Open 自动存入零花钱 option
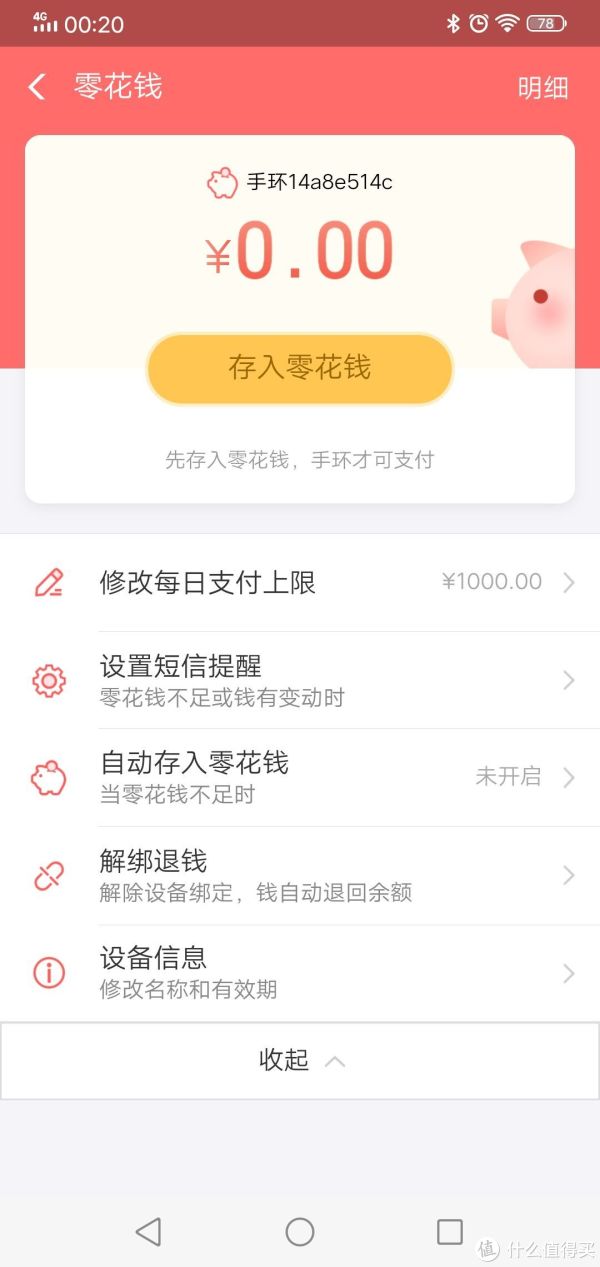 click(x=300, y=777)
